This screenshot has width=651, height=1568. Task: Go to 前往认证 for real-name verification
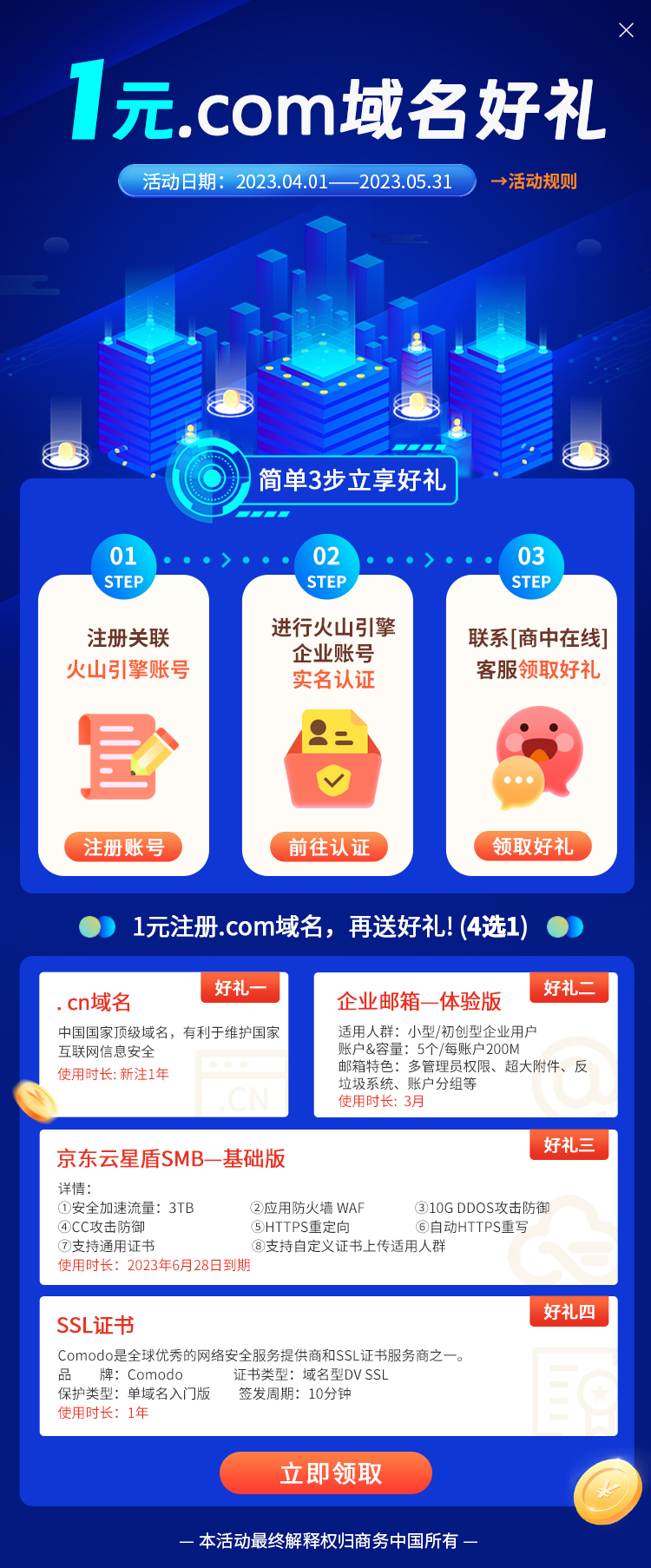click(328, 847)
